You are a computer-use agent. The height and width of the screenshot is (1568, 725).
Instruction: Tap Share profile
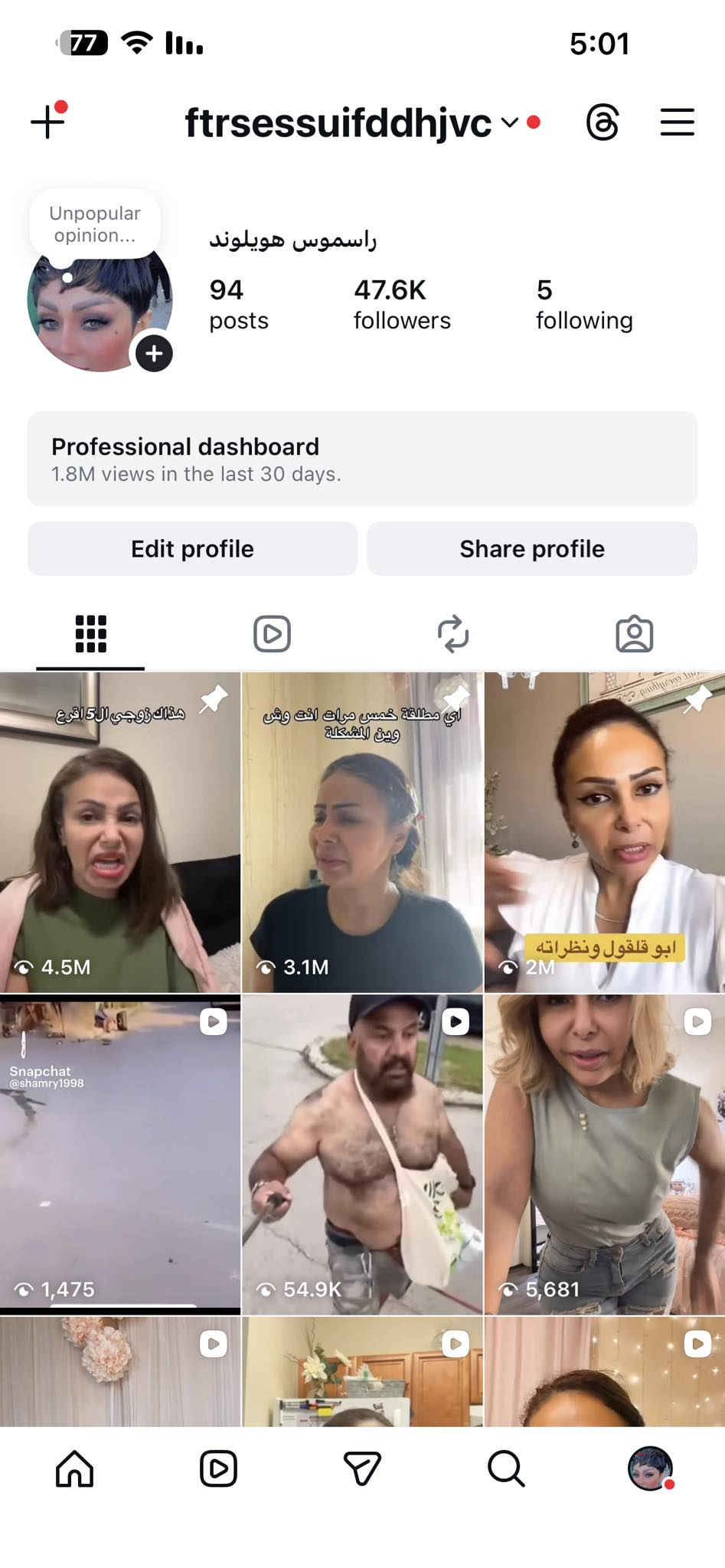click(x=532, y=549)
